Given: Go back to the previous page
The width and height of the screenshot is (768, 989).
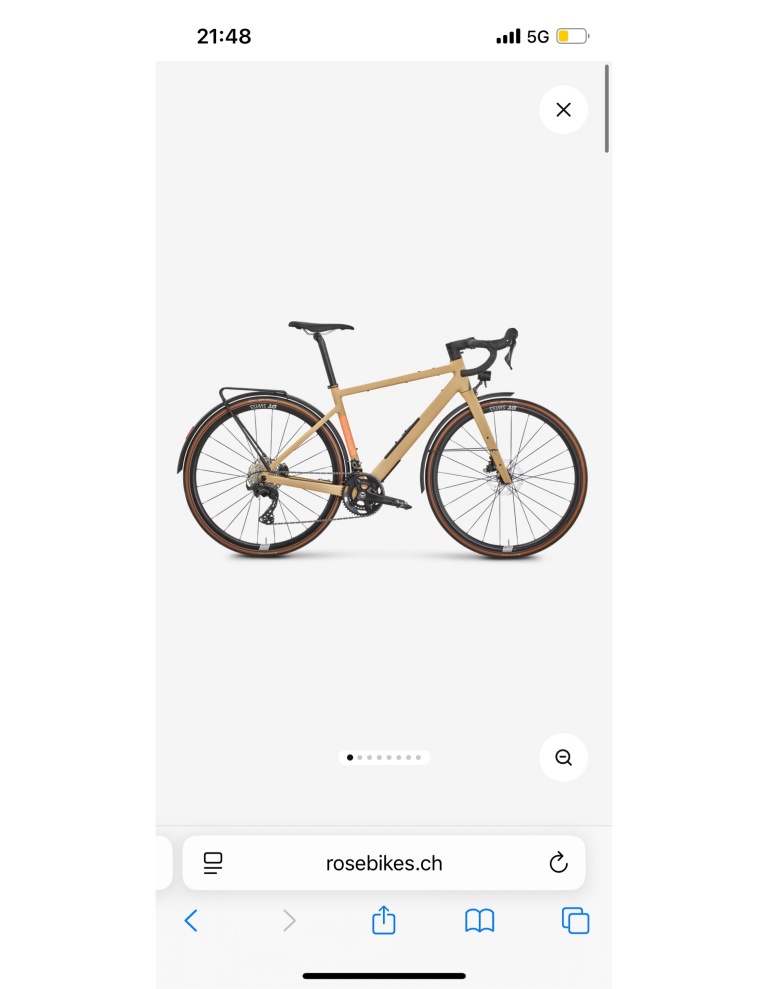Looking at the screenshot, I should 191,921.
